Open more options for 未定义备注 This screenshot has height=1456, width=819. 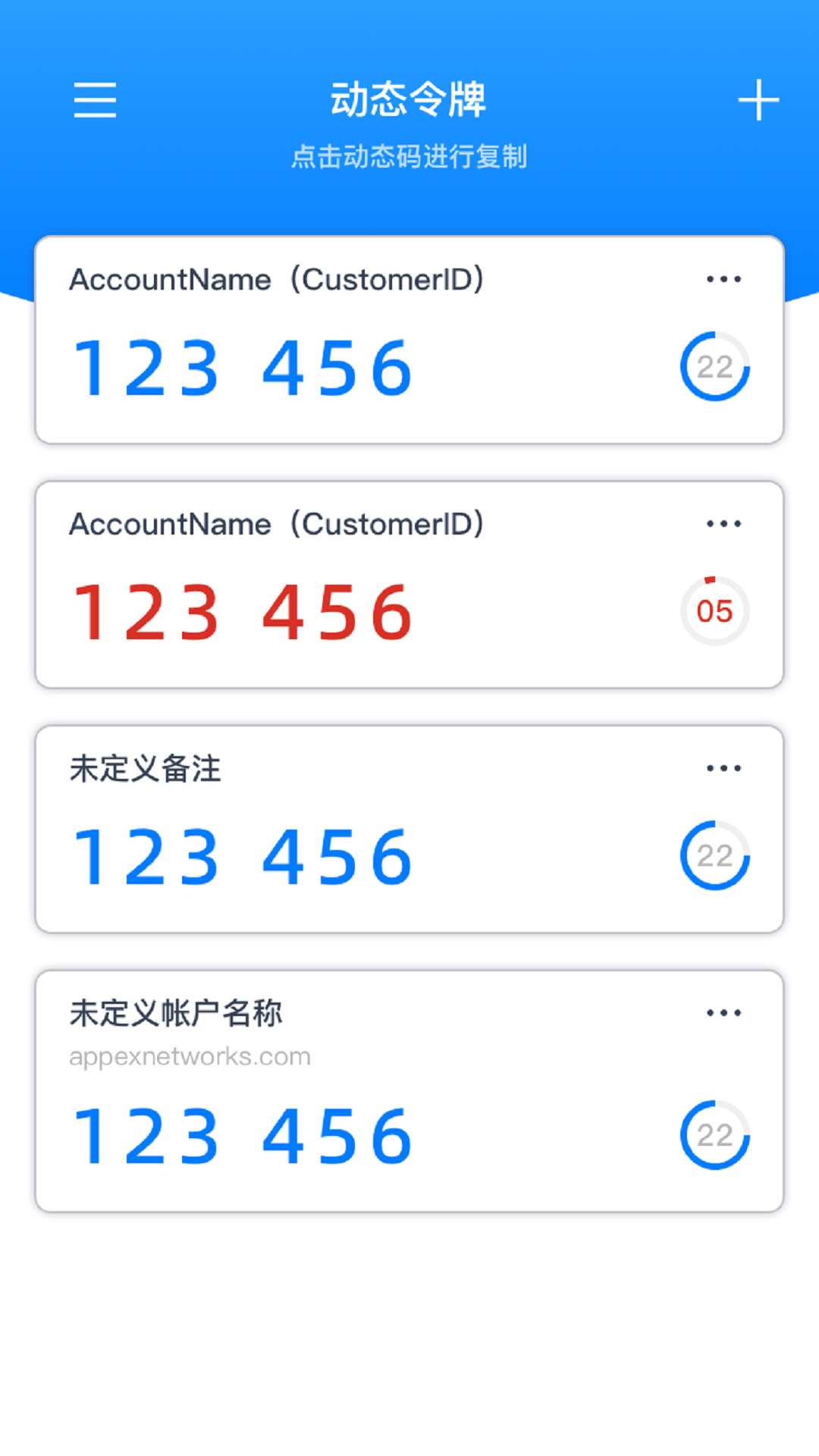coord(723,768)
